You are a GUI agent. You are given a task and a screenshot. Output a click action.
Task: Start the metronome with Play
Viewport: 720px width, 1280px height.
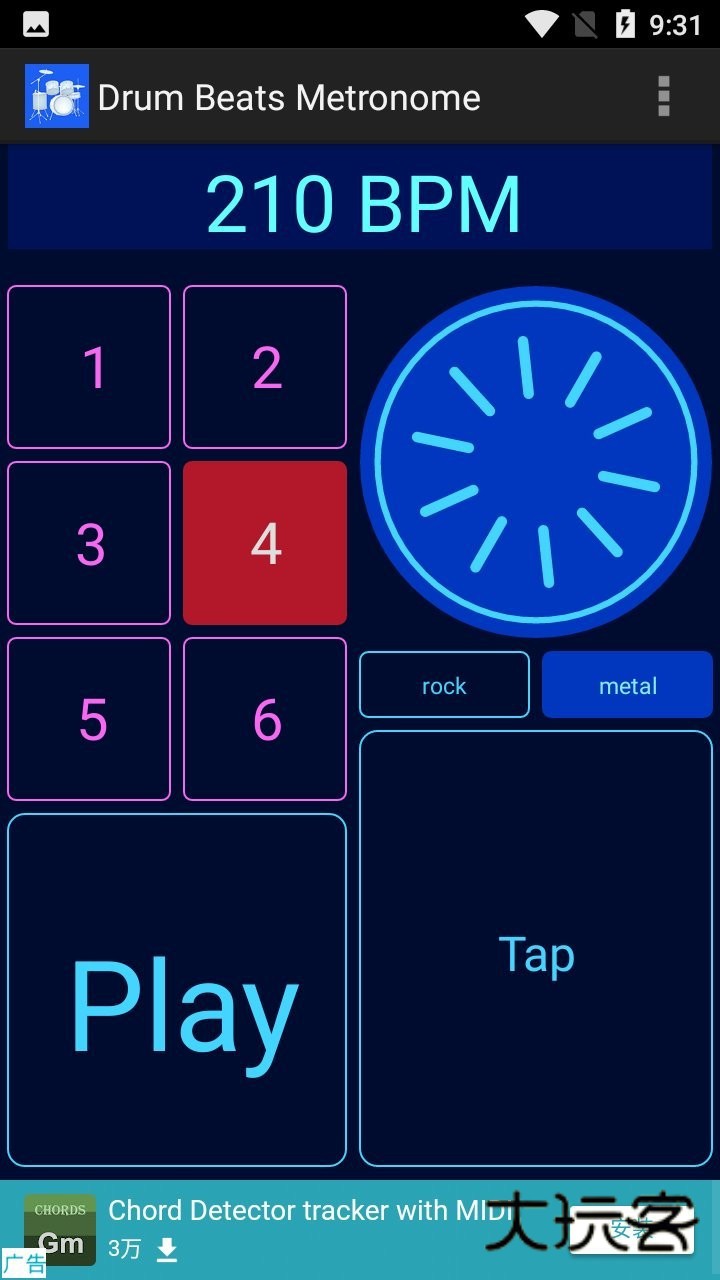tap(177, 990)
